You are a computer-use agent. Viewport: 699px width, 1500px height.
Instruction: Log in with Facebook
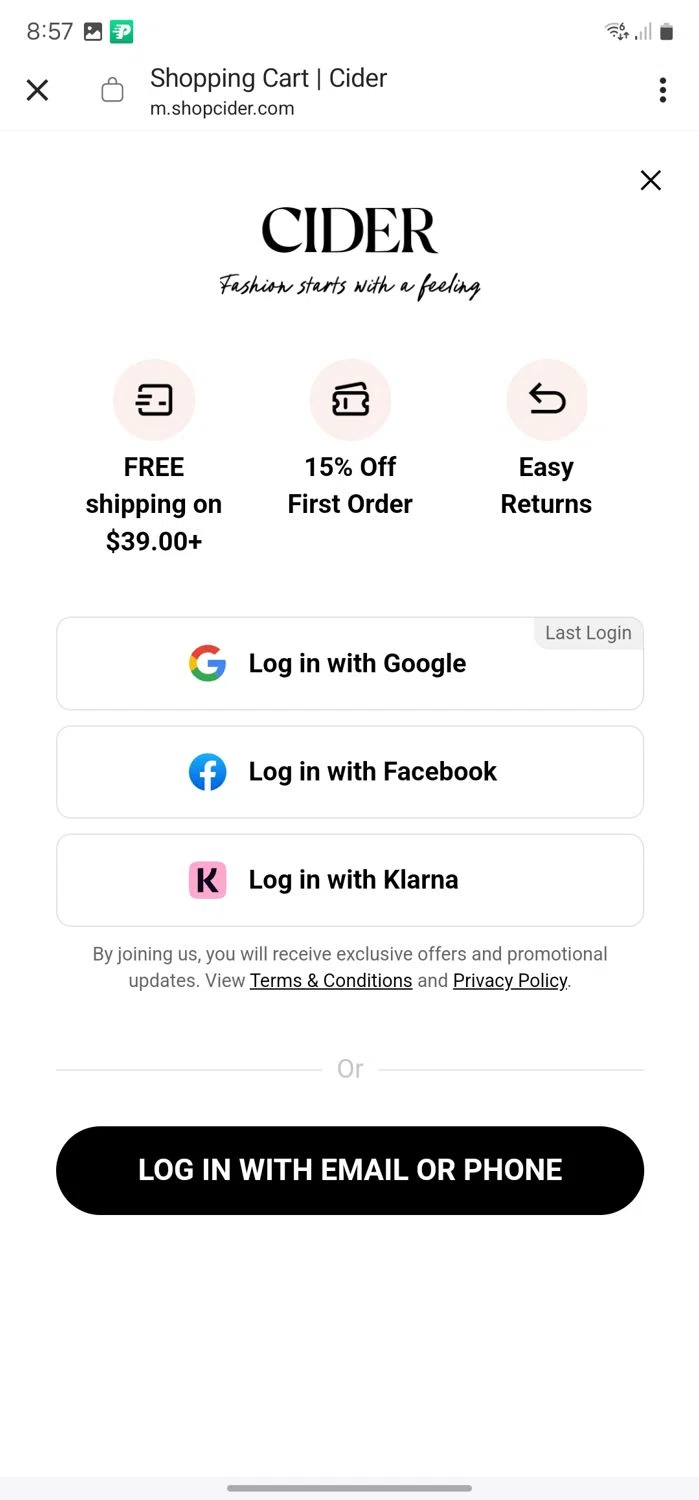pos(350,772)
